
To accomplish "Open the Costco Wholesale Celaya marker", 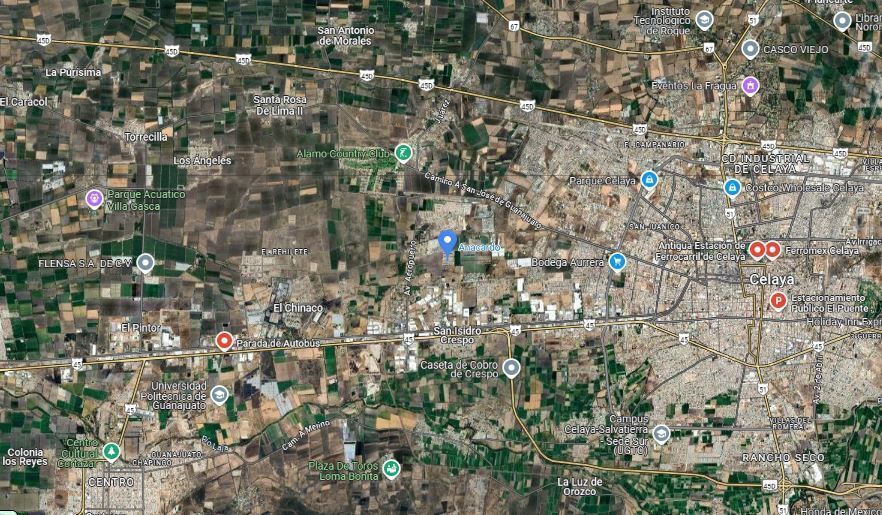I will pos(732,187).
